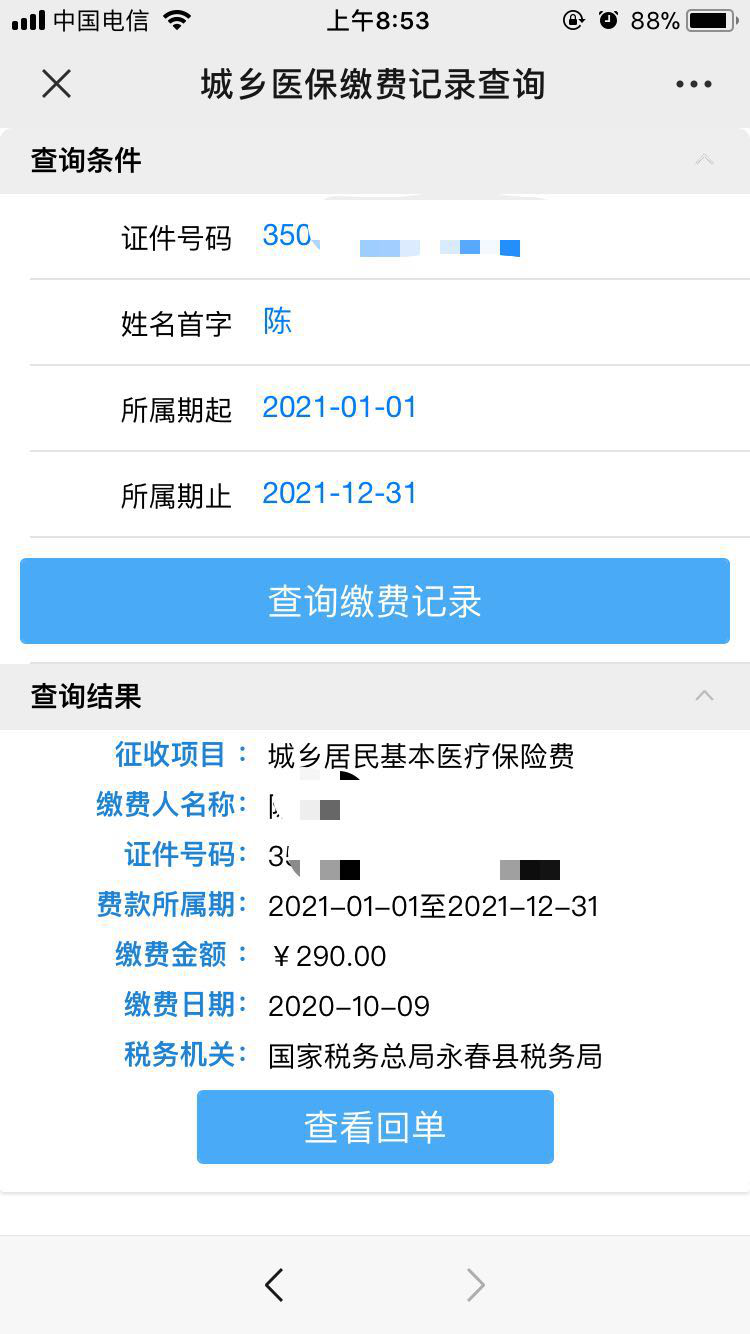Open 查看回单 for the payment record

click(375, 1127)
